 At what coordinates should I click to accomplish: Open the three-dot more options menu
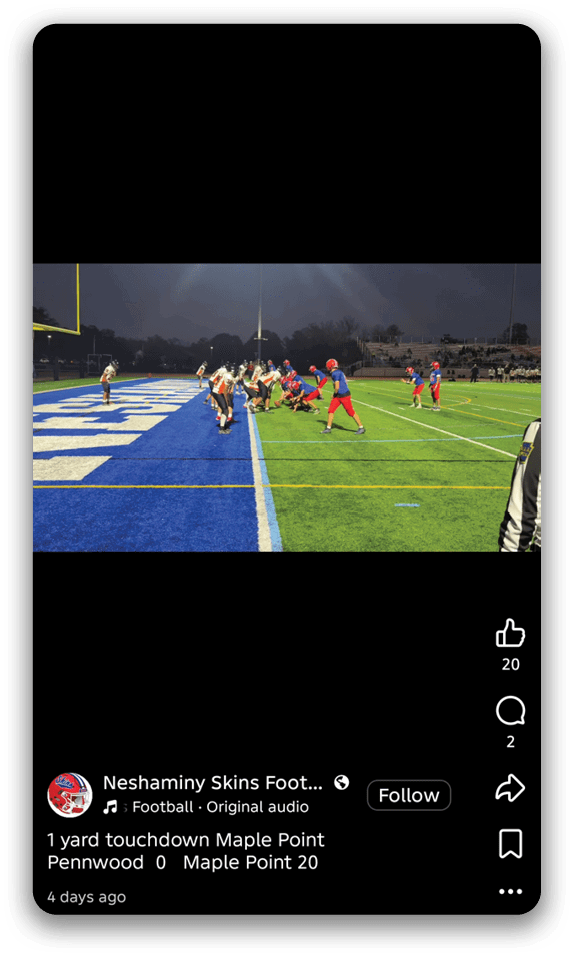(510, 892)
